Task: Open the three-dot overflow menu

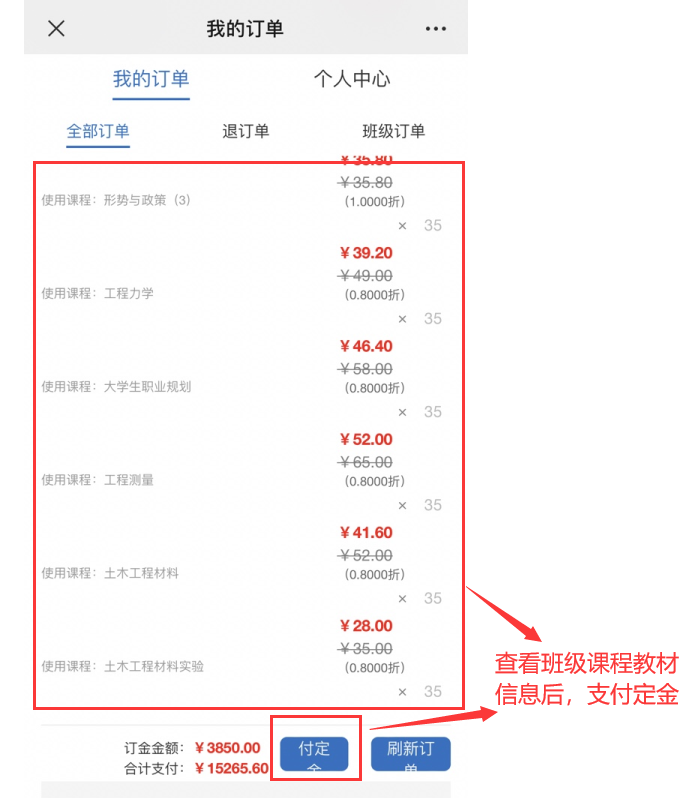Action: pos(435,28)
